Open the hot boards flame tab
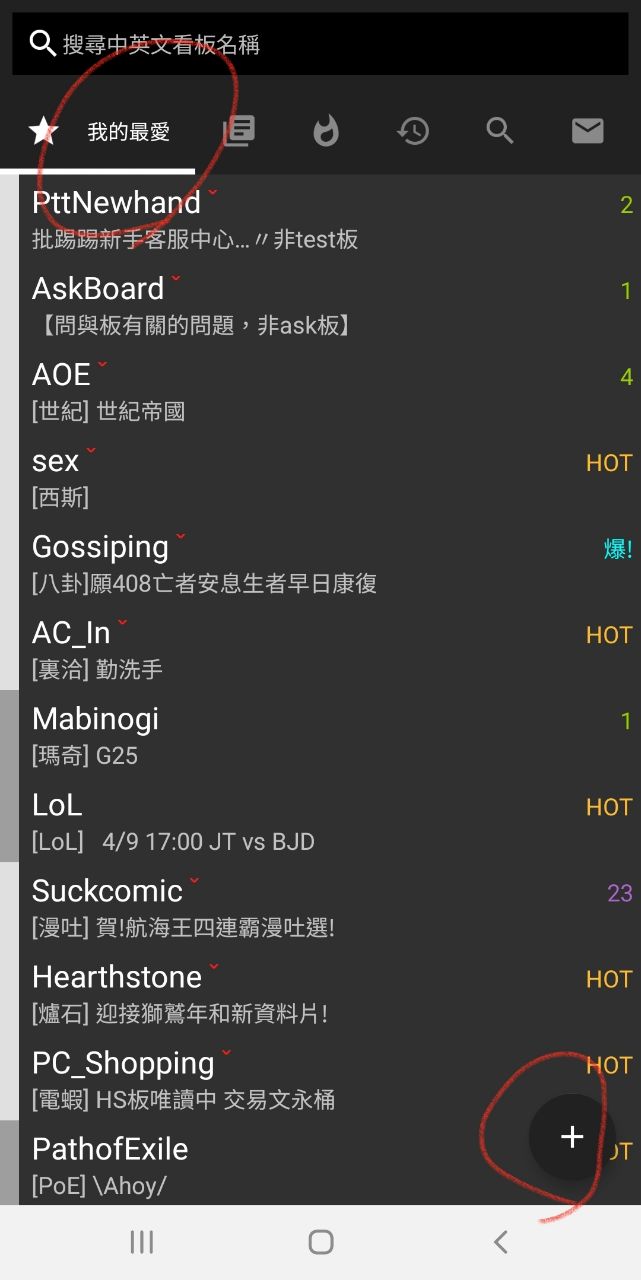 pyautogui.click(x=326, y=131)
